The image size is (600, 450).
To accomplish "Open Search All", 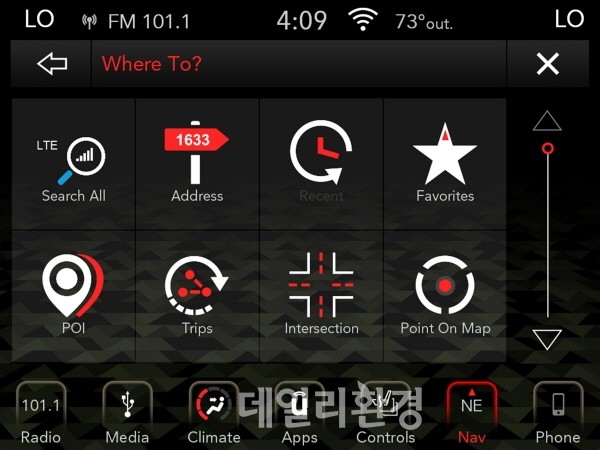I will [x=74, y=164].
